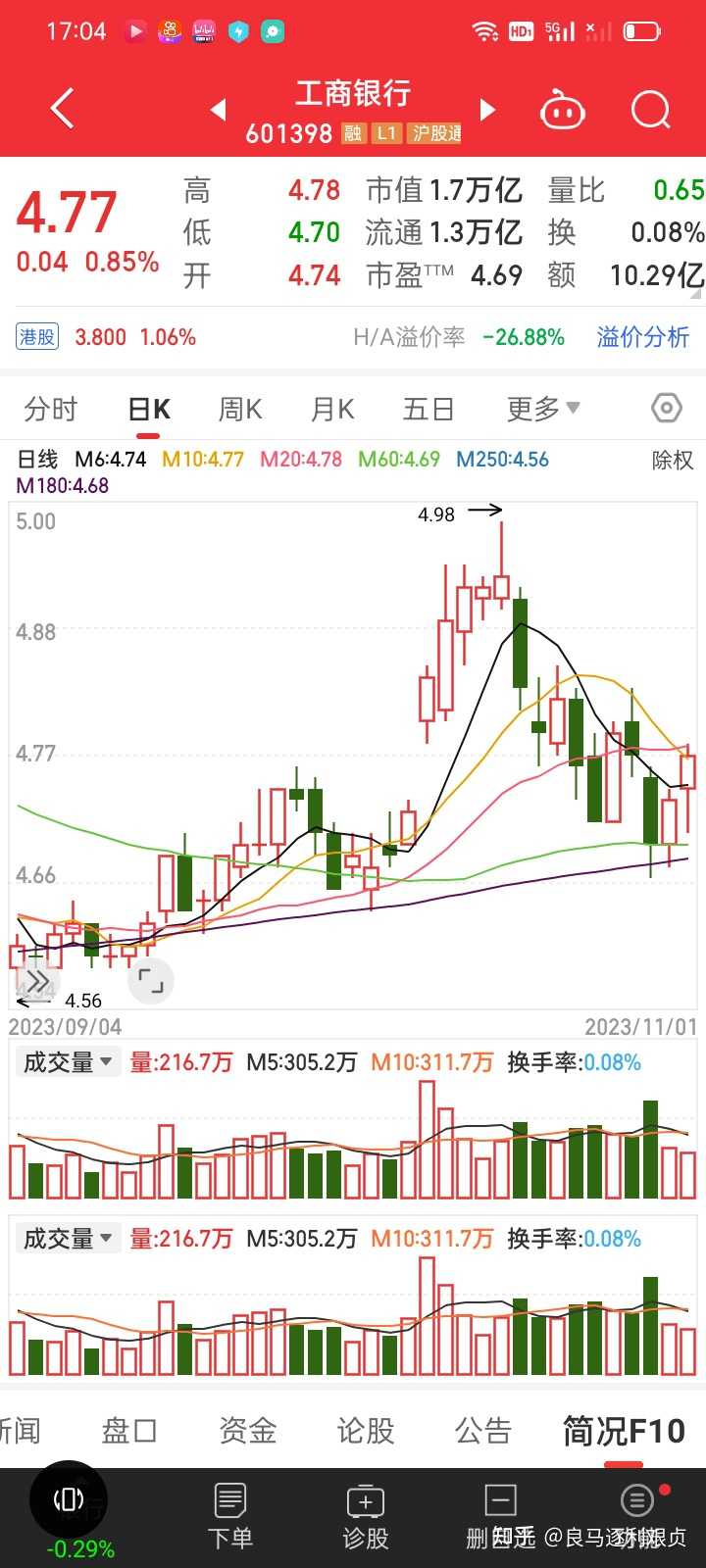Switch to the previous stock with left triangle

(x=219, y=109)
